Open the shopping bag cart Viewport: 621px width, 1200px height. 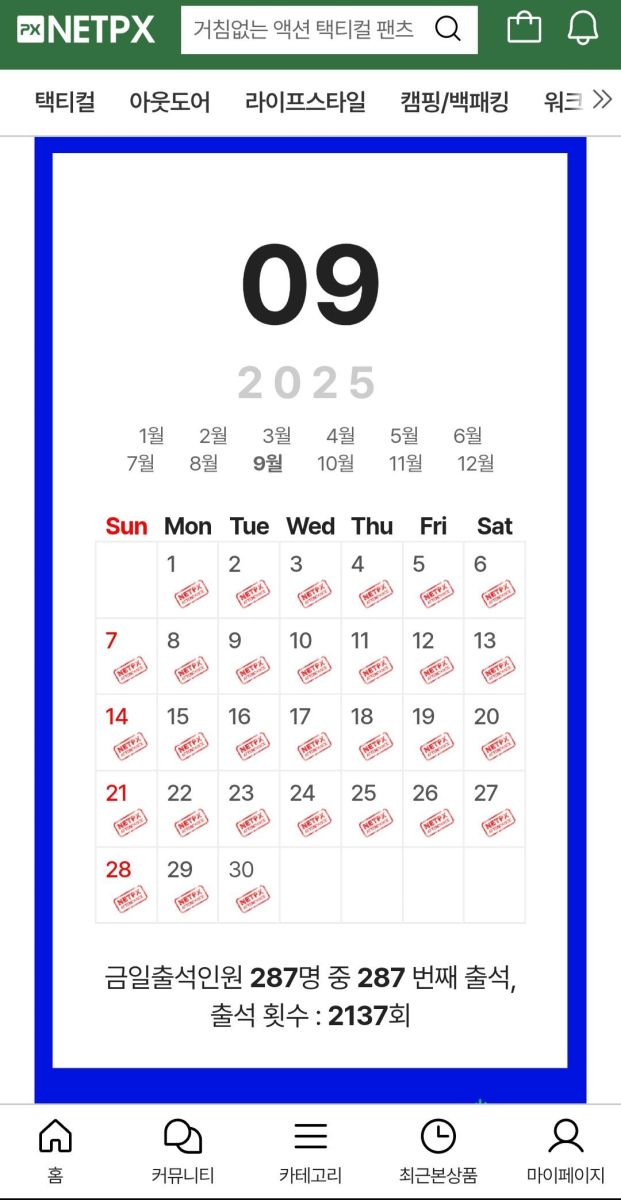click(x=524, y=28)
